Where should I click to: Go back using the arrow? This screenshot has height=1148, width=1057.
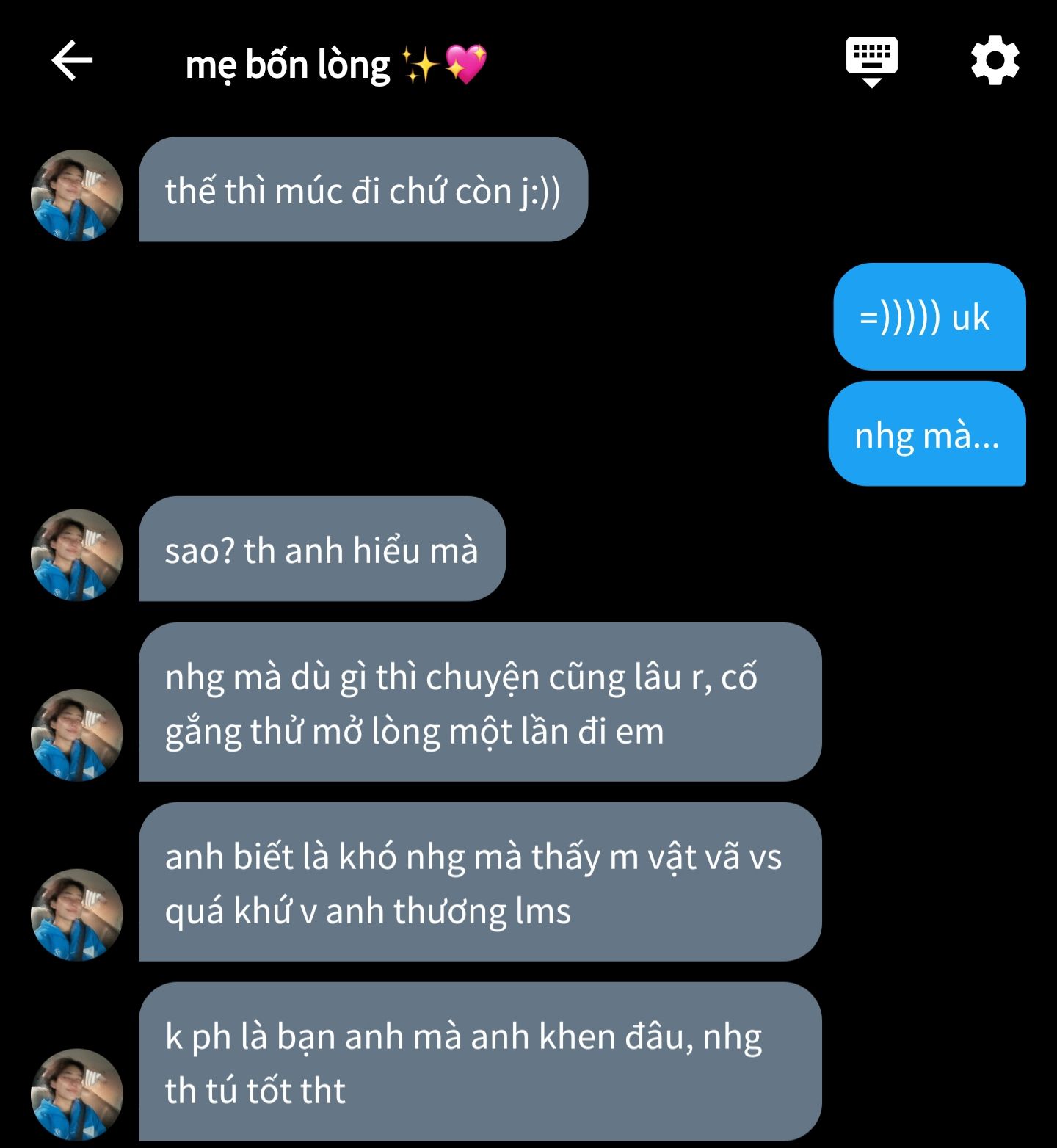(72, 60)
